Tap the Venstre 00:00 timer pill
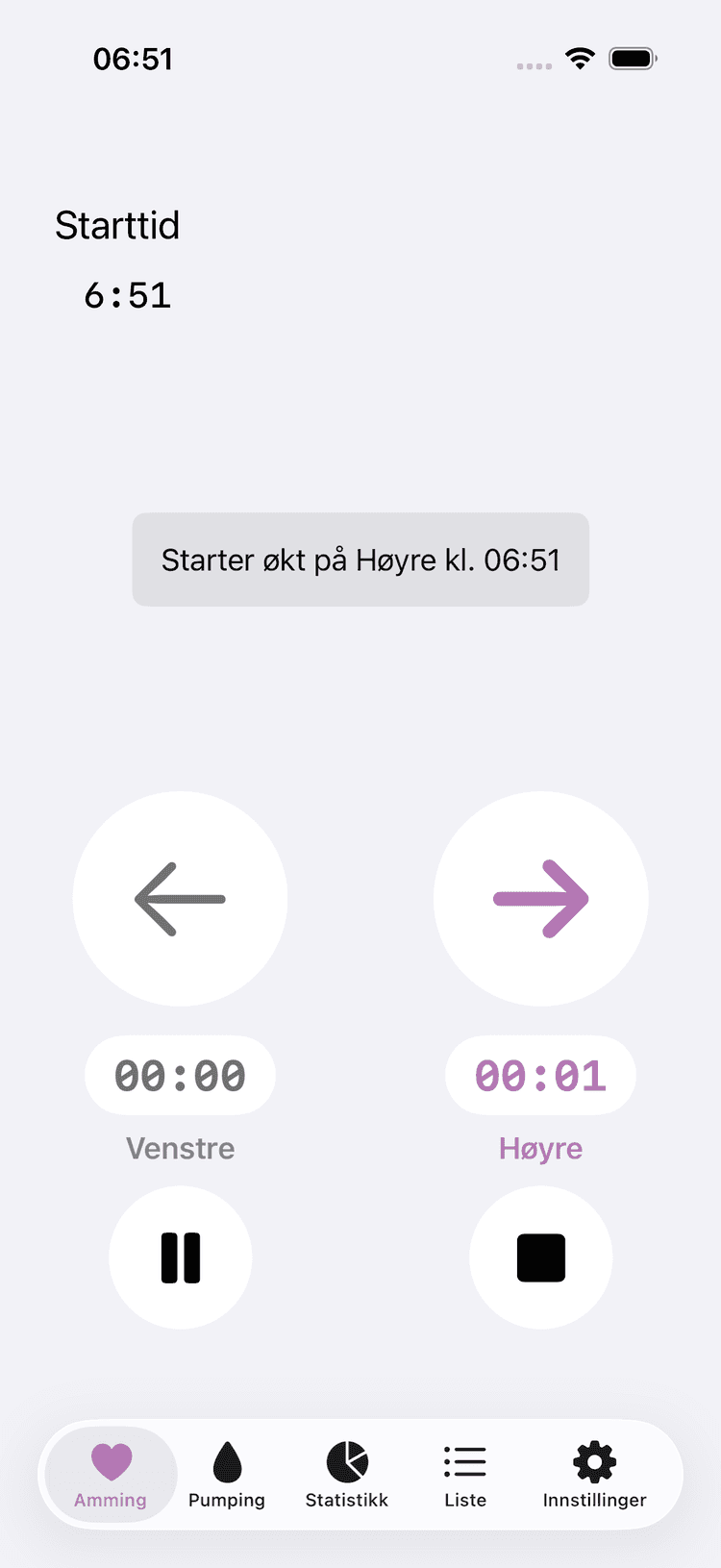The width and height of the screenshot is (721, 1568). [x=180, y=1075]
